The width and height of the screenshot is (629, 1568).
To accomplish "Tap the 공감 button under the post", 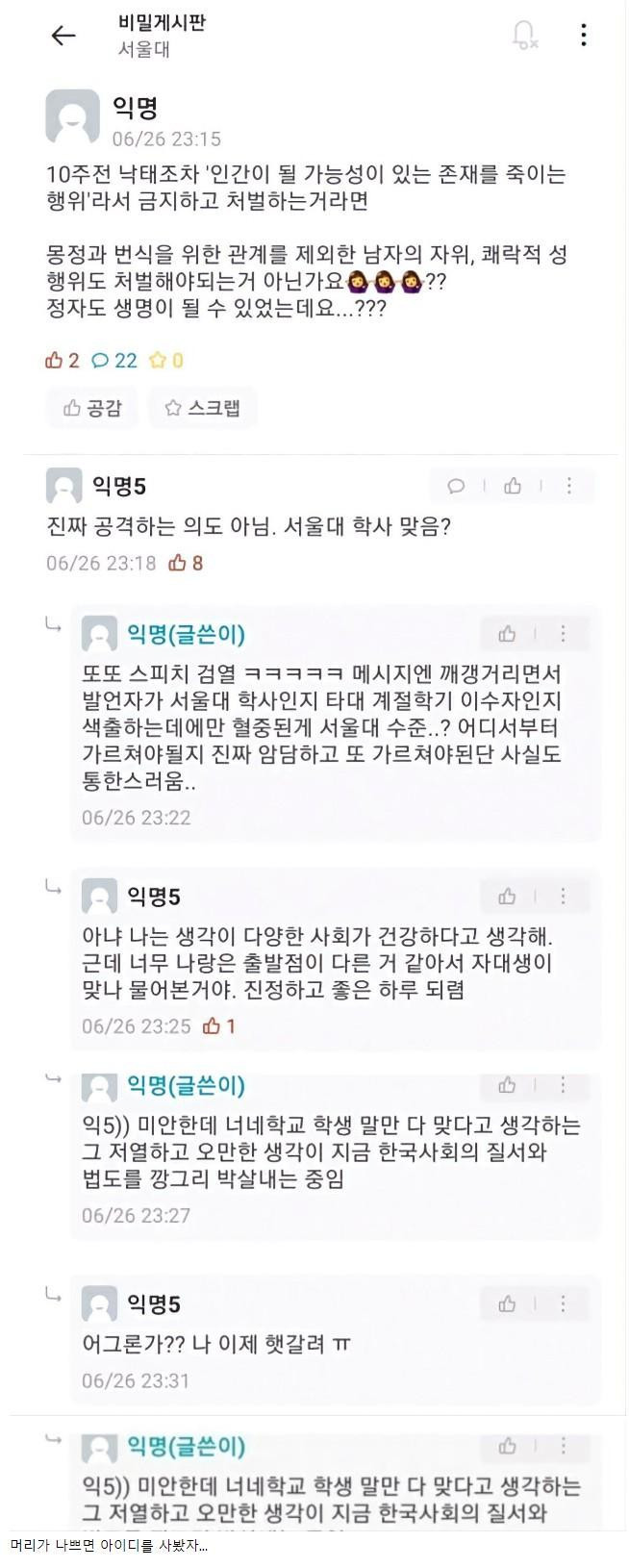I will [x=92, y=408].
